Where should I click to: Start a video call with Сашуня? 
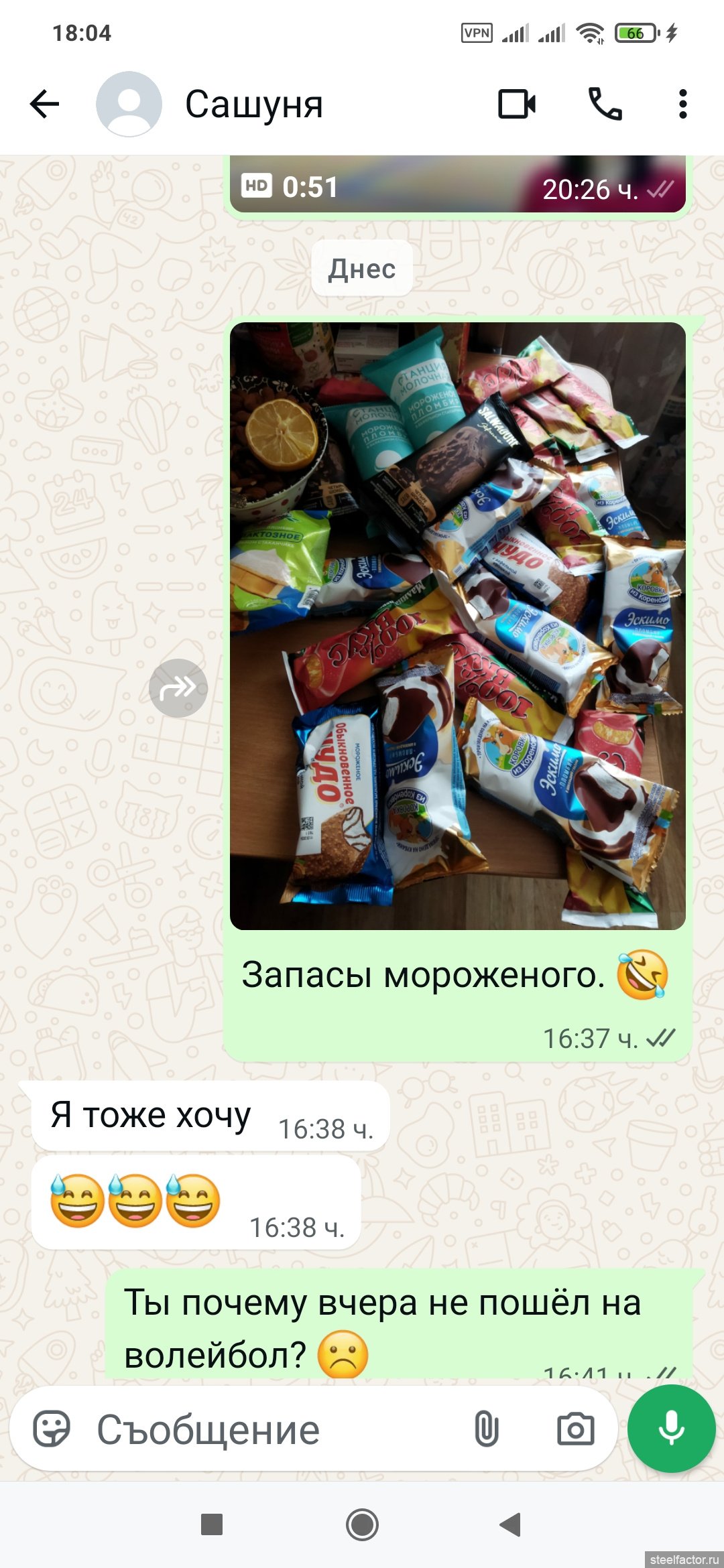tap(517, 105)
